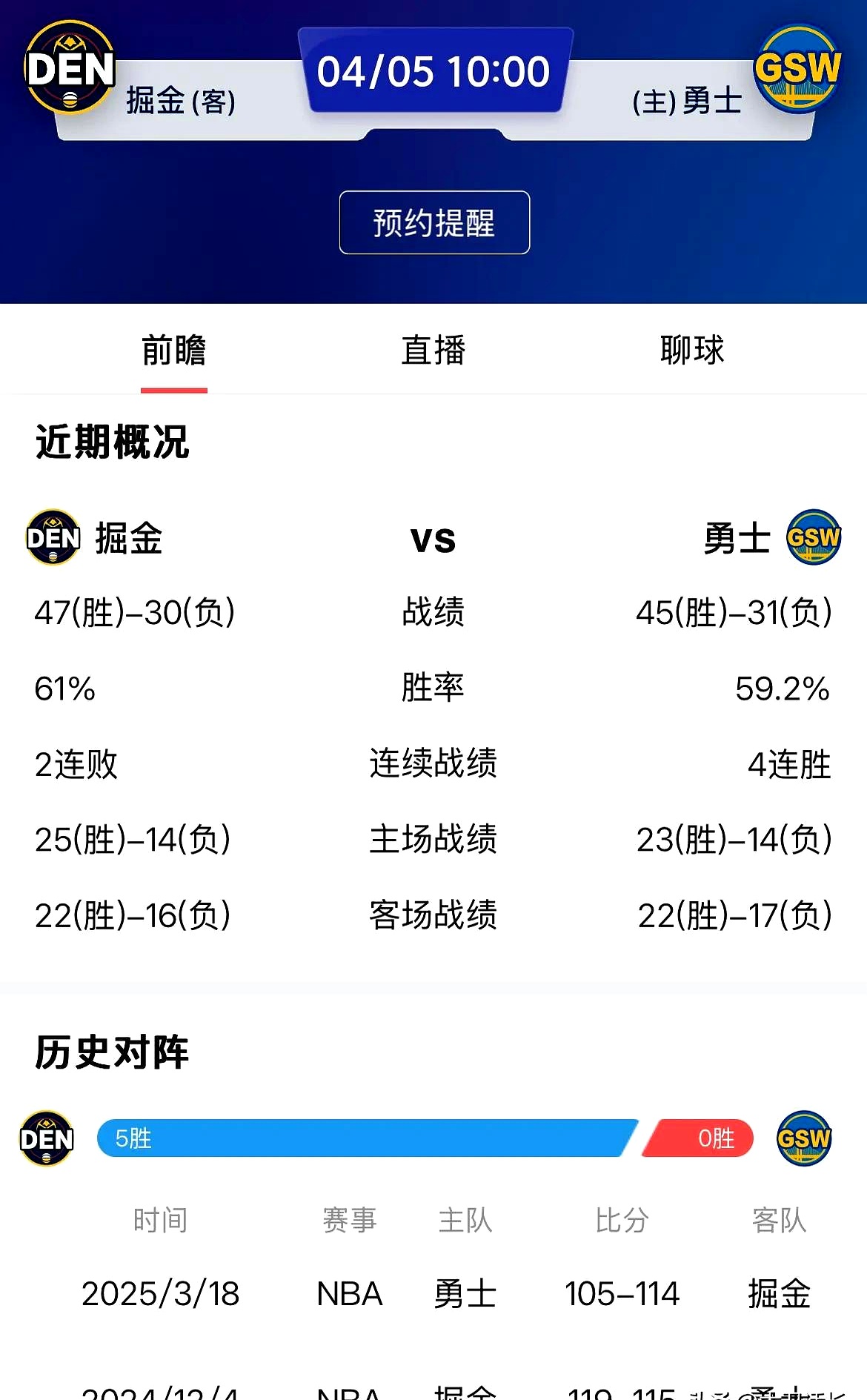Open the 105-114 score details
The height and width of the screenshot is (1400, 867).
[622, 1293]
